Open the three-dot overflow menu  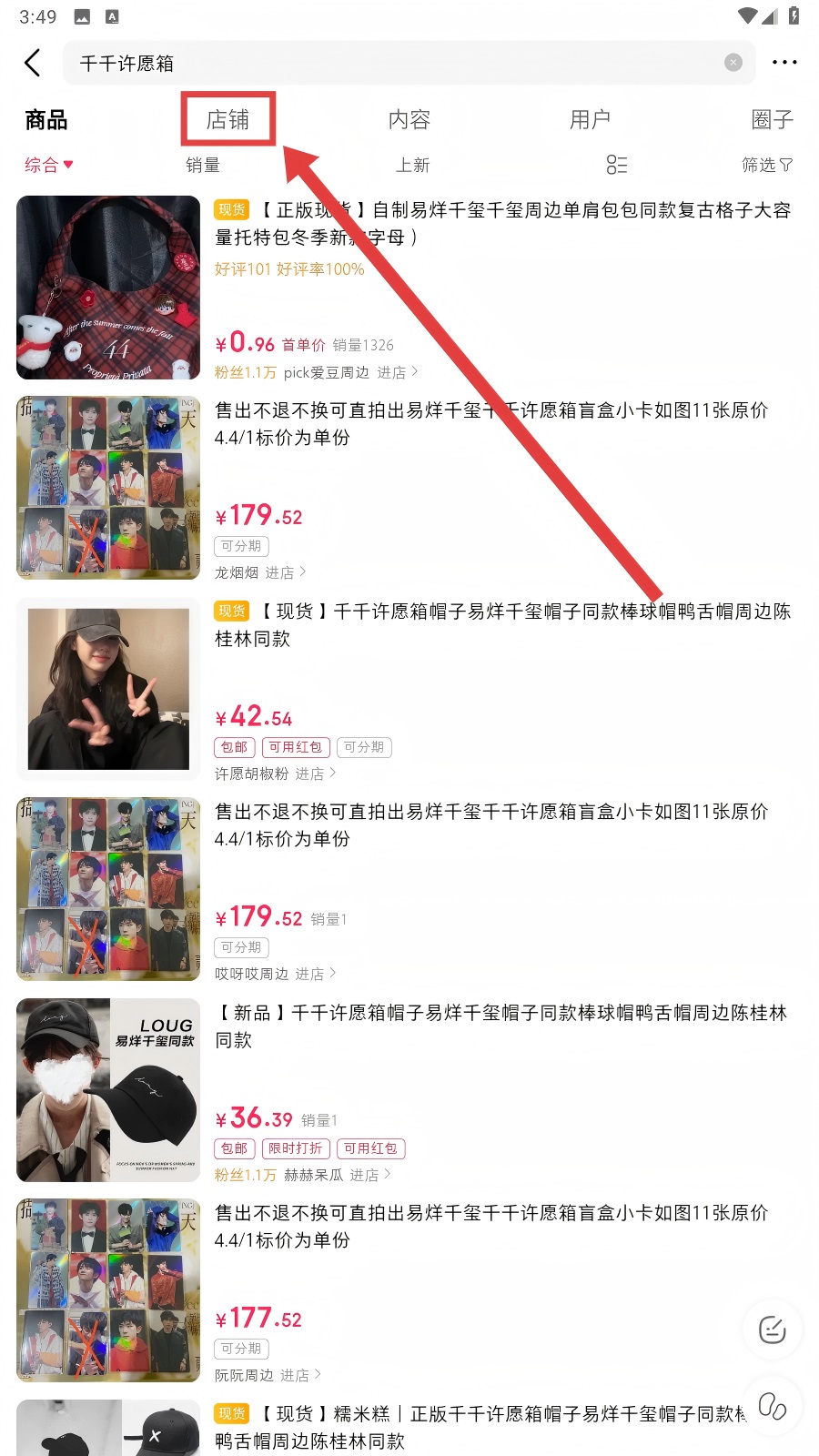tap(784, 63)
